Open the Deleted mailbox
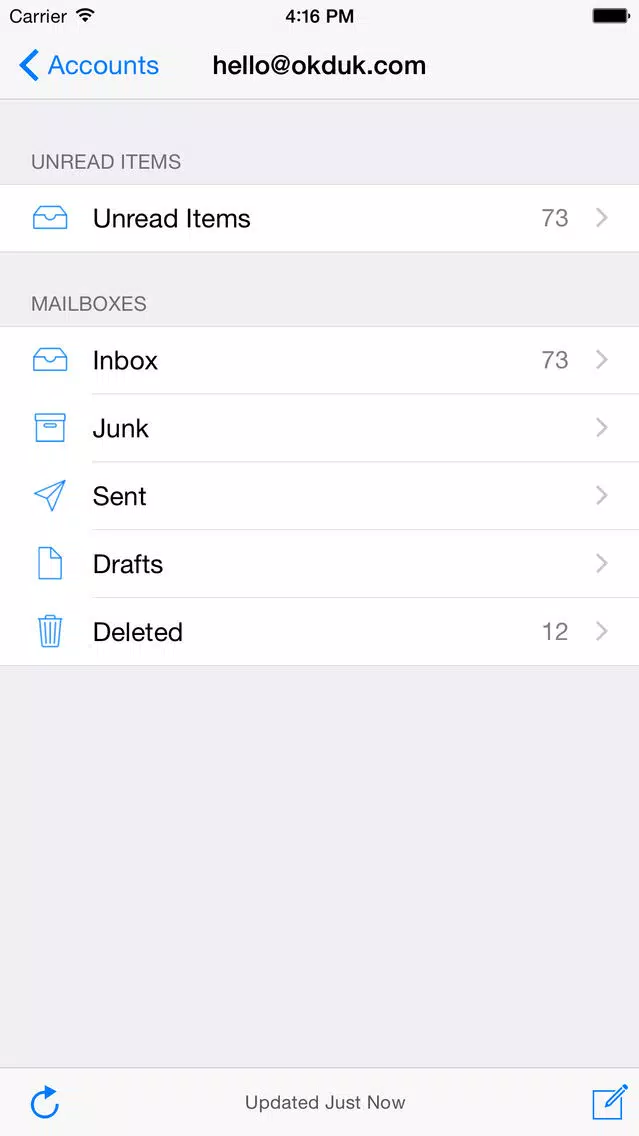639x1136 pixels. (x=320, y=632)
